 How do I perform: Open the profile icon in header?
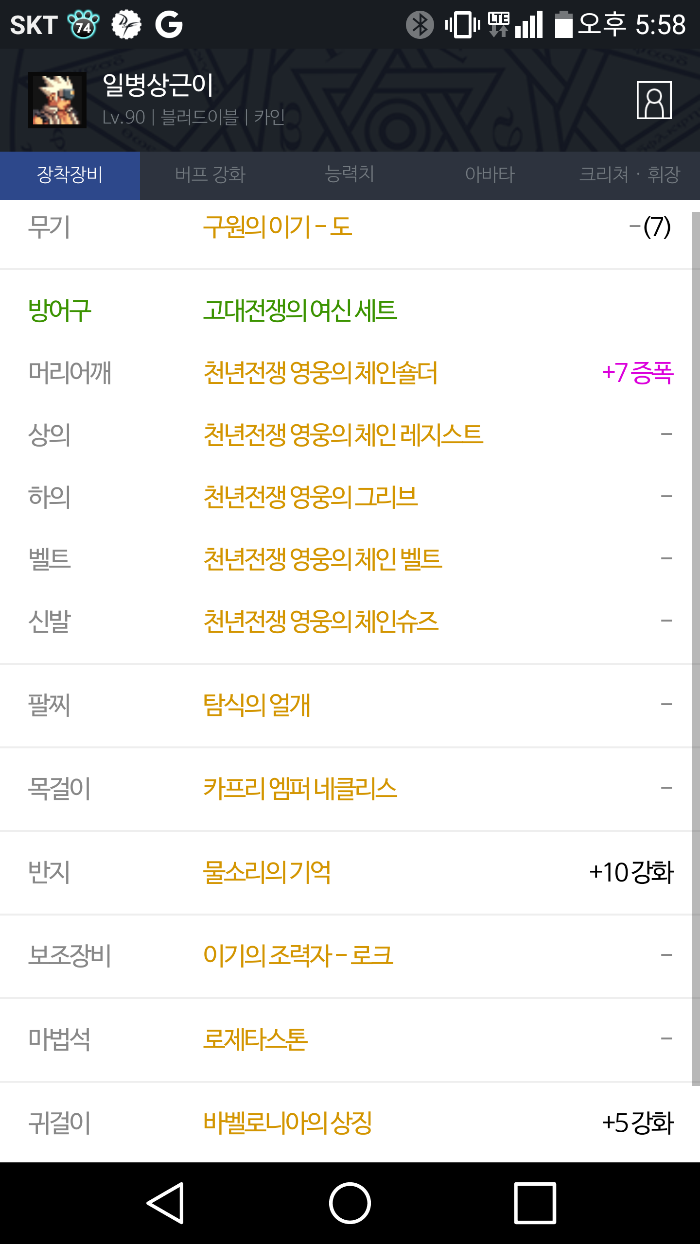[654, 100]
